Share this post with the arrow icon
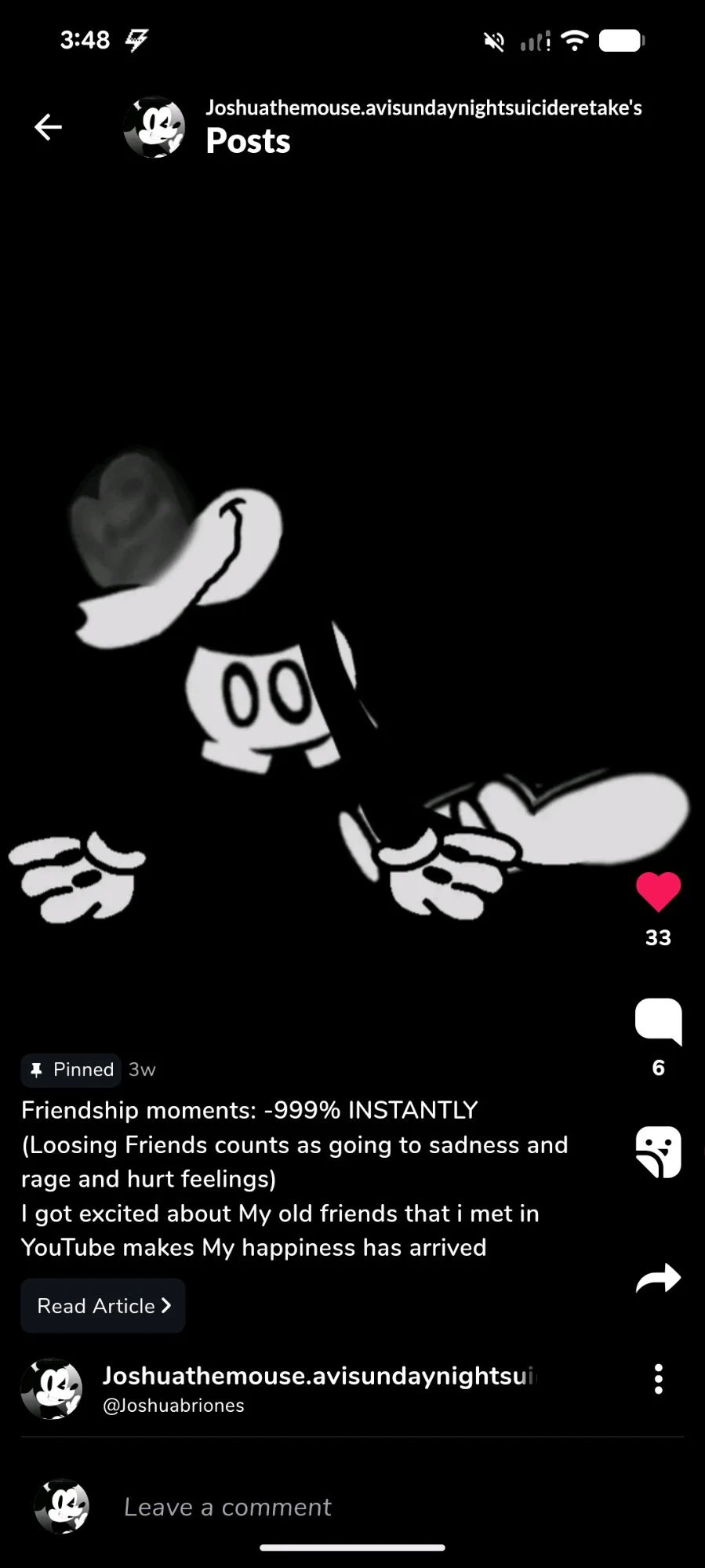 coord(658,1278)
